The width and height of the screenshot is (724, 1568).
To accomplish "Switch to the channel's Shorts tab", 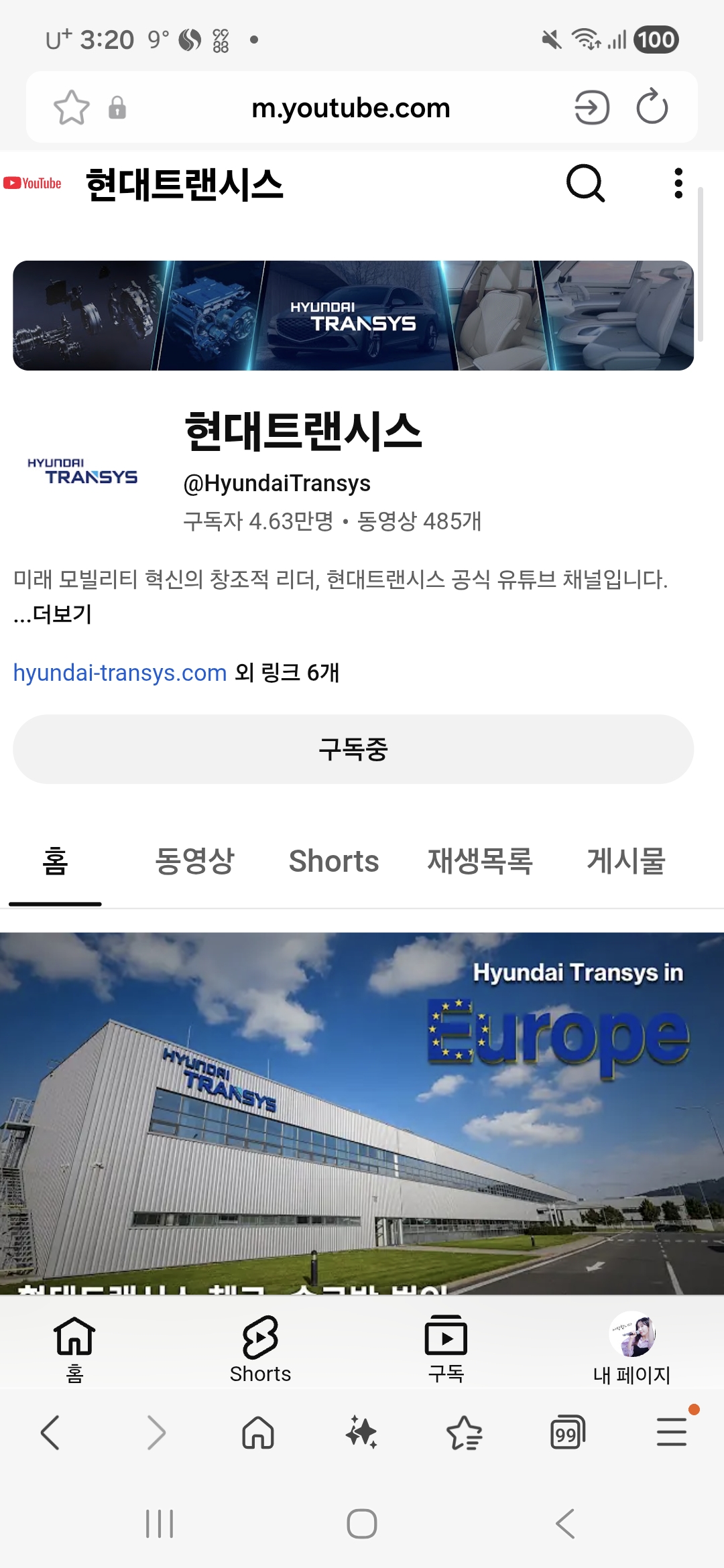I will (334, 861).
